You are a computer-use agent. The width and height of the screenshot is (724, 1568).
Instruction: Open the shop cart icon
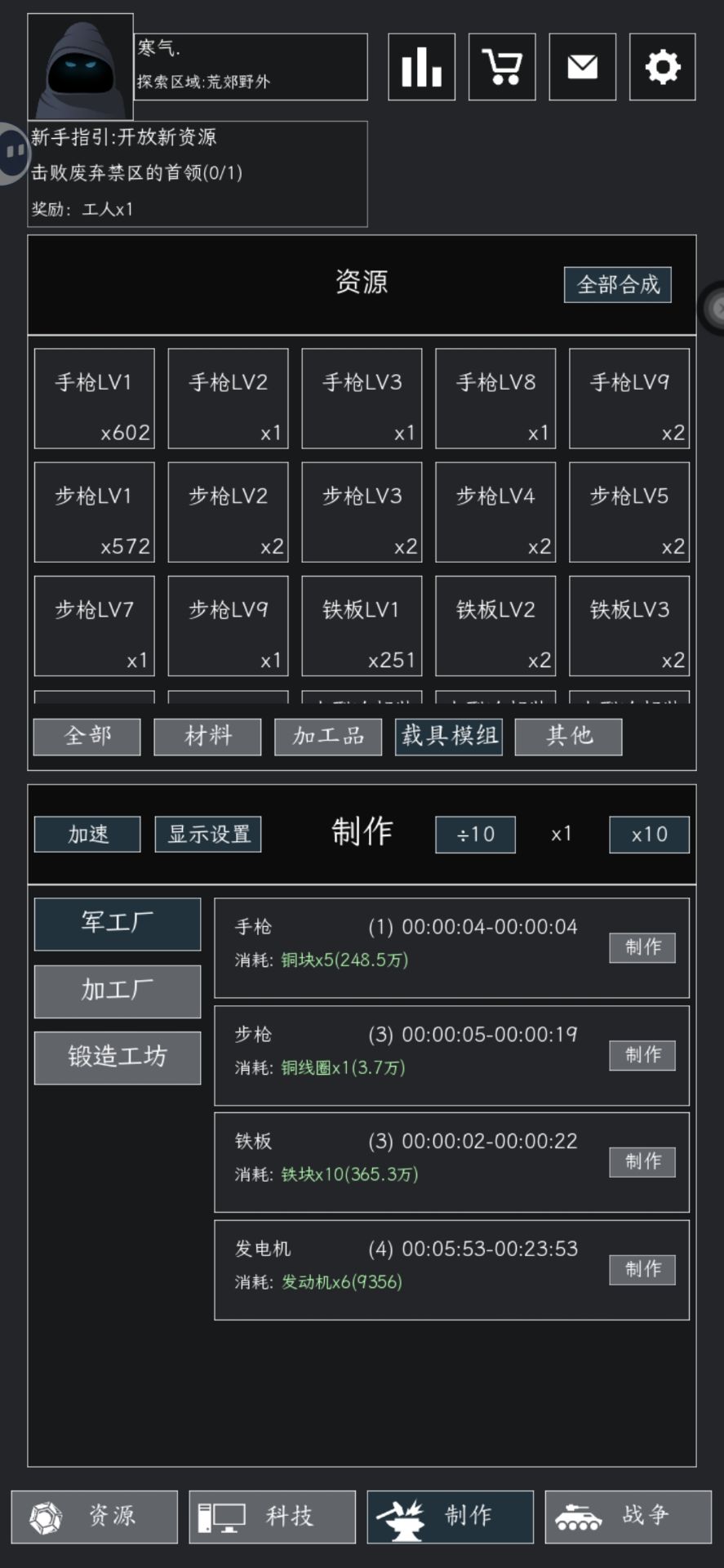tap(501, 67)
